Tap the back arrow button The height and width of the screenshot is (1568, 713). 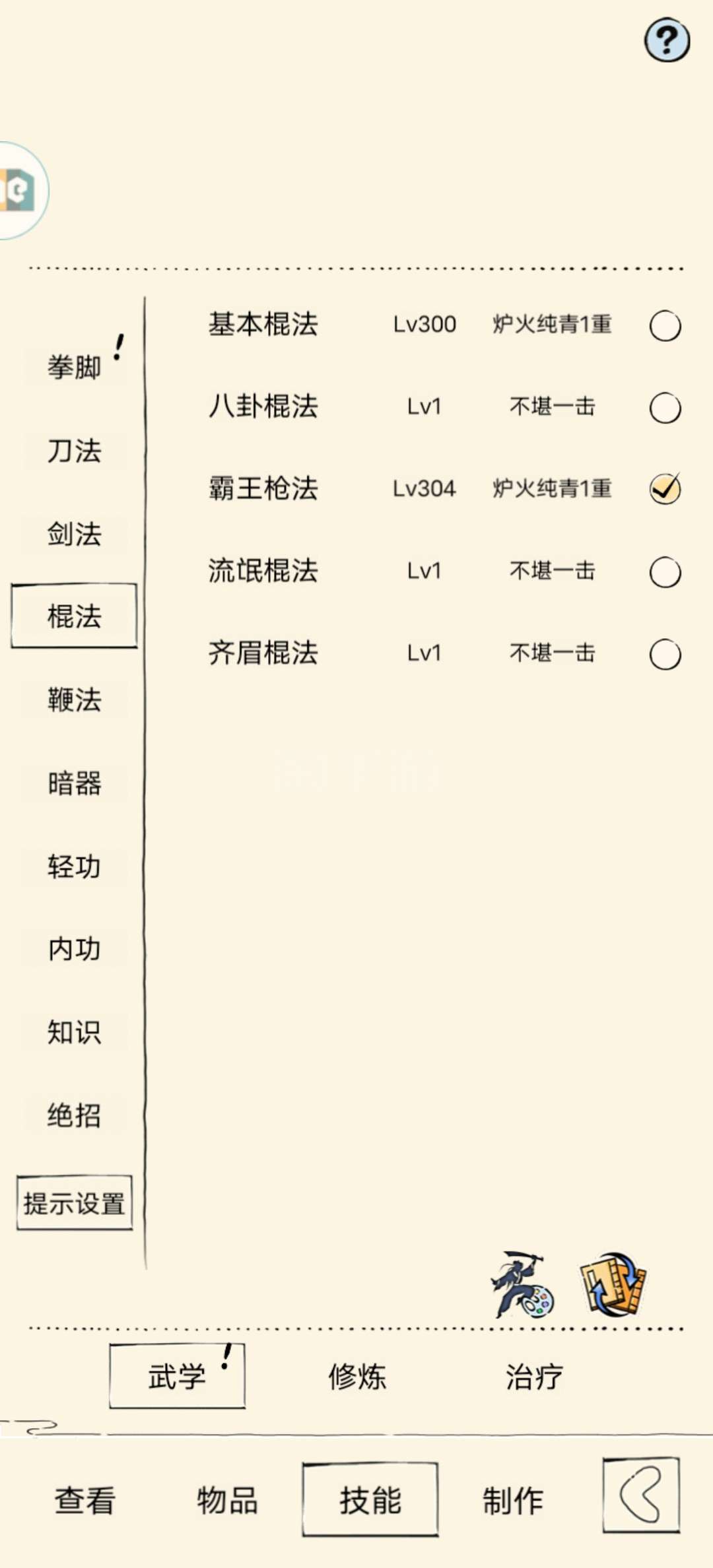click(641, 1495)
